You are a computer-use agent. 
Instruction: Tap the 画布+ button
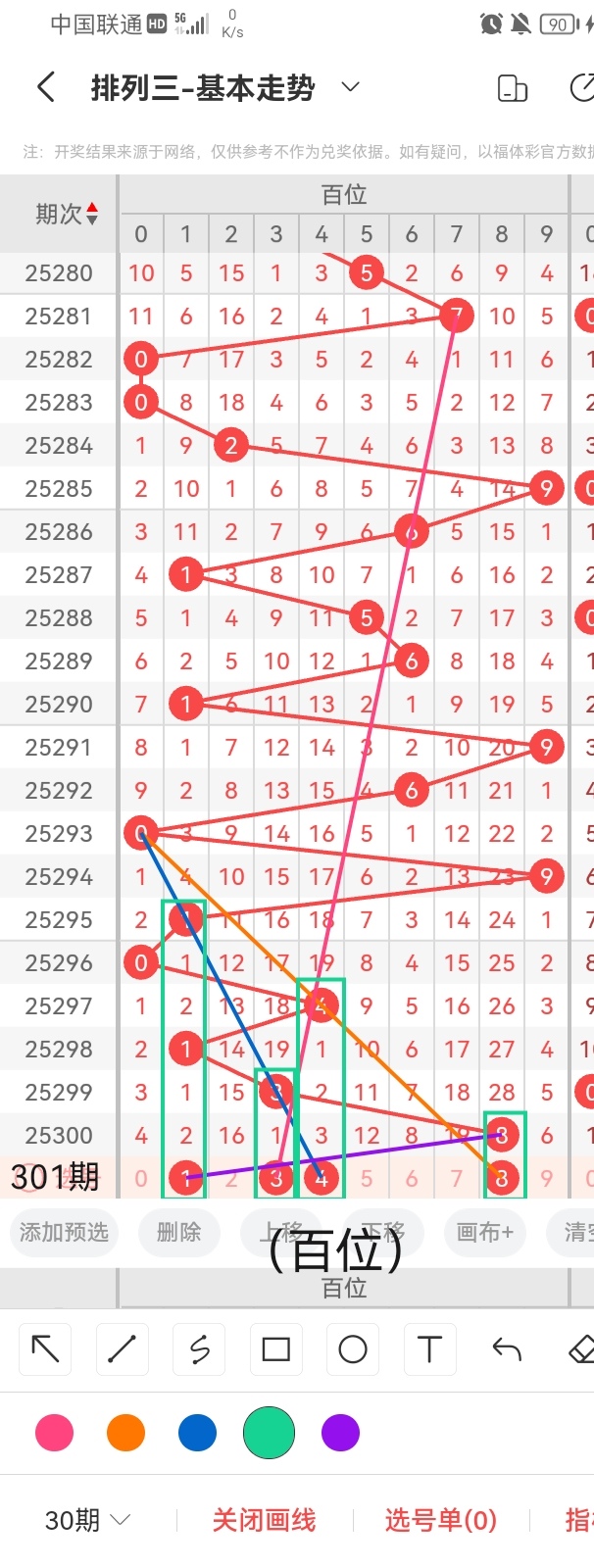pyautogui.click(x=484, y=1232)
